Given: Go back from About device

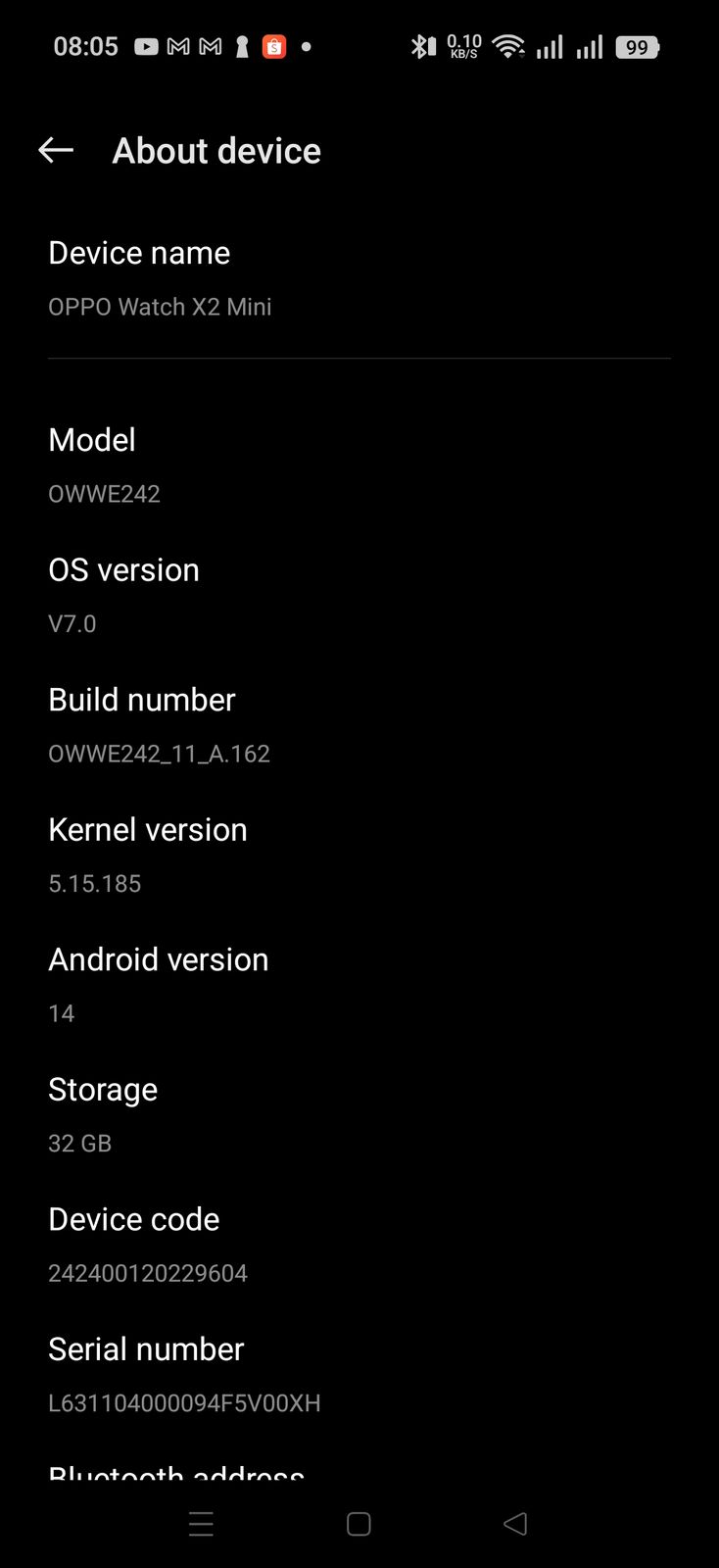Looking at the screenshot, I should click(56, 150).
